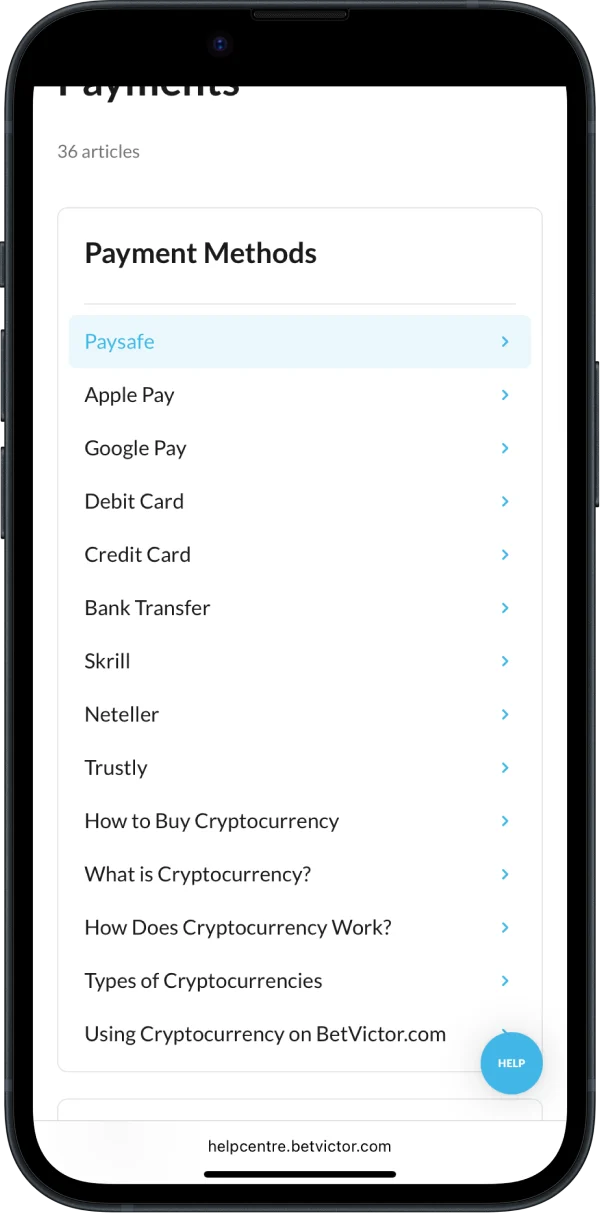View the Credit Card article
The width and height of the screenshot is (600, 1213).
click(x=137, y=555)
